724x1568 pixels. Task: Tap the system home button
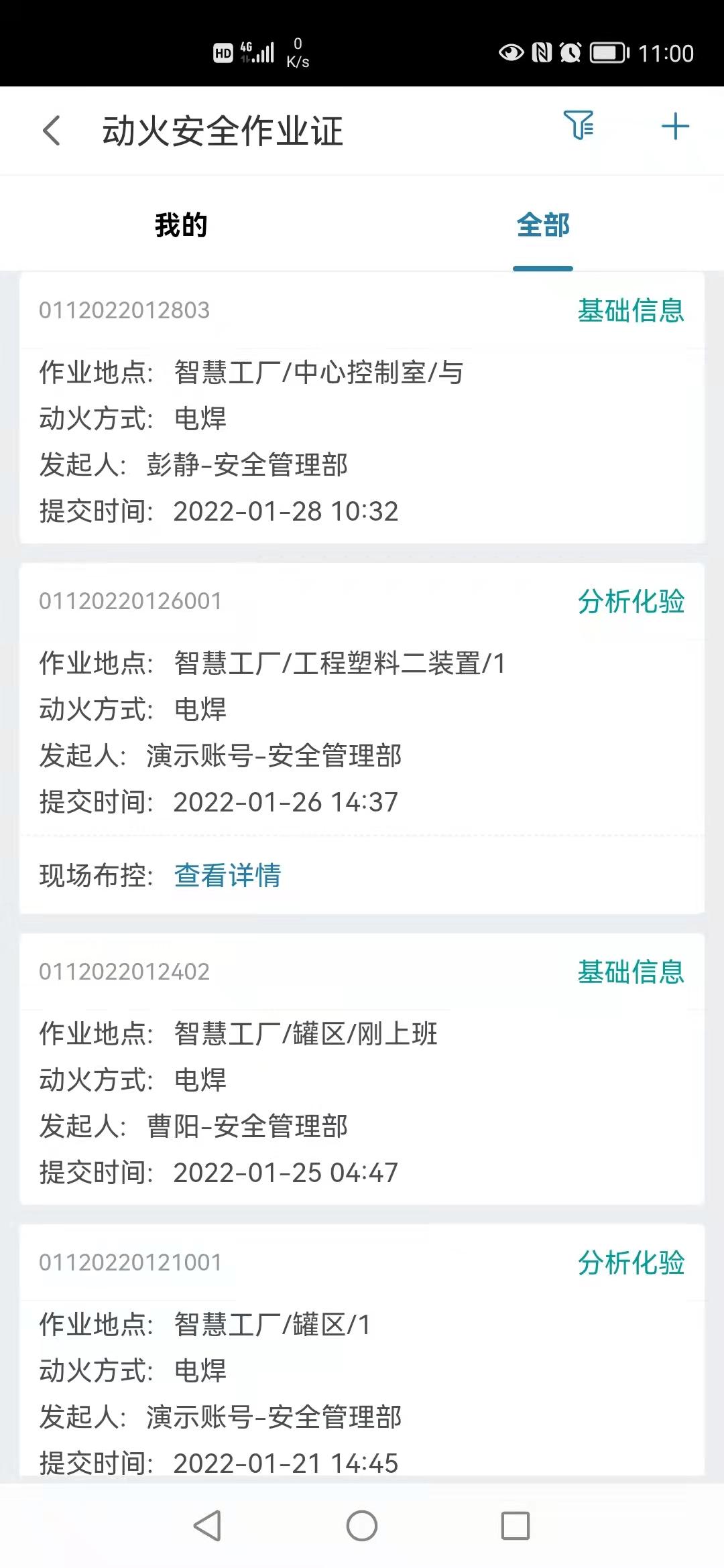[362, 1526]
